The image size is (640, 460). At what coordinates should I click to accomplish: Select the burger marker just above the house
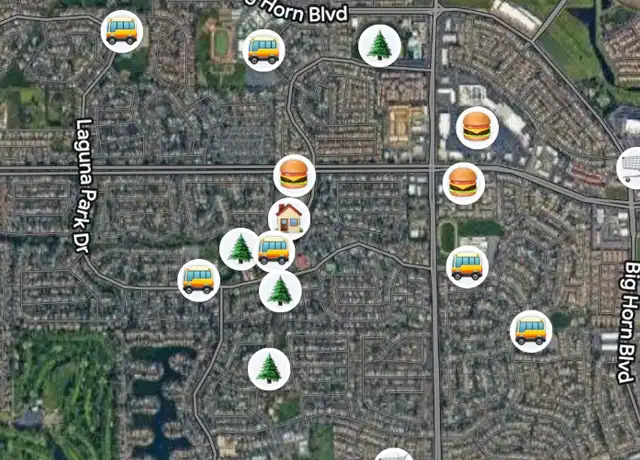pyautogui.click(x=294, y=176)
